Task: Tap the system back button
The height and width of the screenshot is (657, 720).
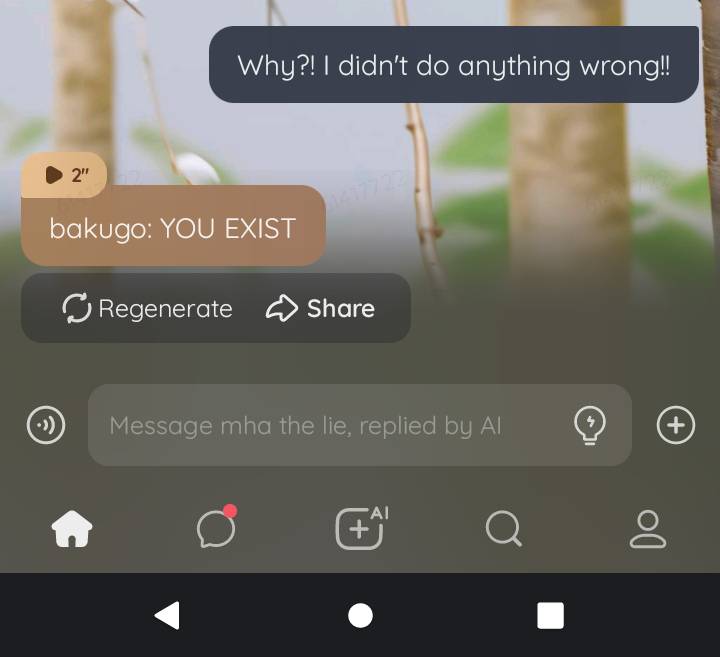Action: pyautogui.click(x=168, y=615)
